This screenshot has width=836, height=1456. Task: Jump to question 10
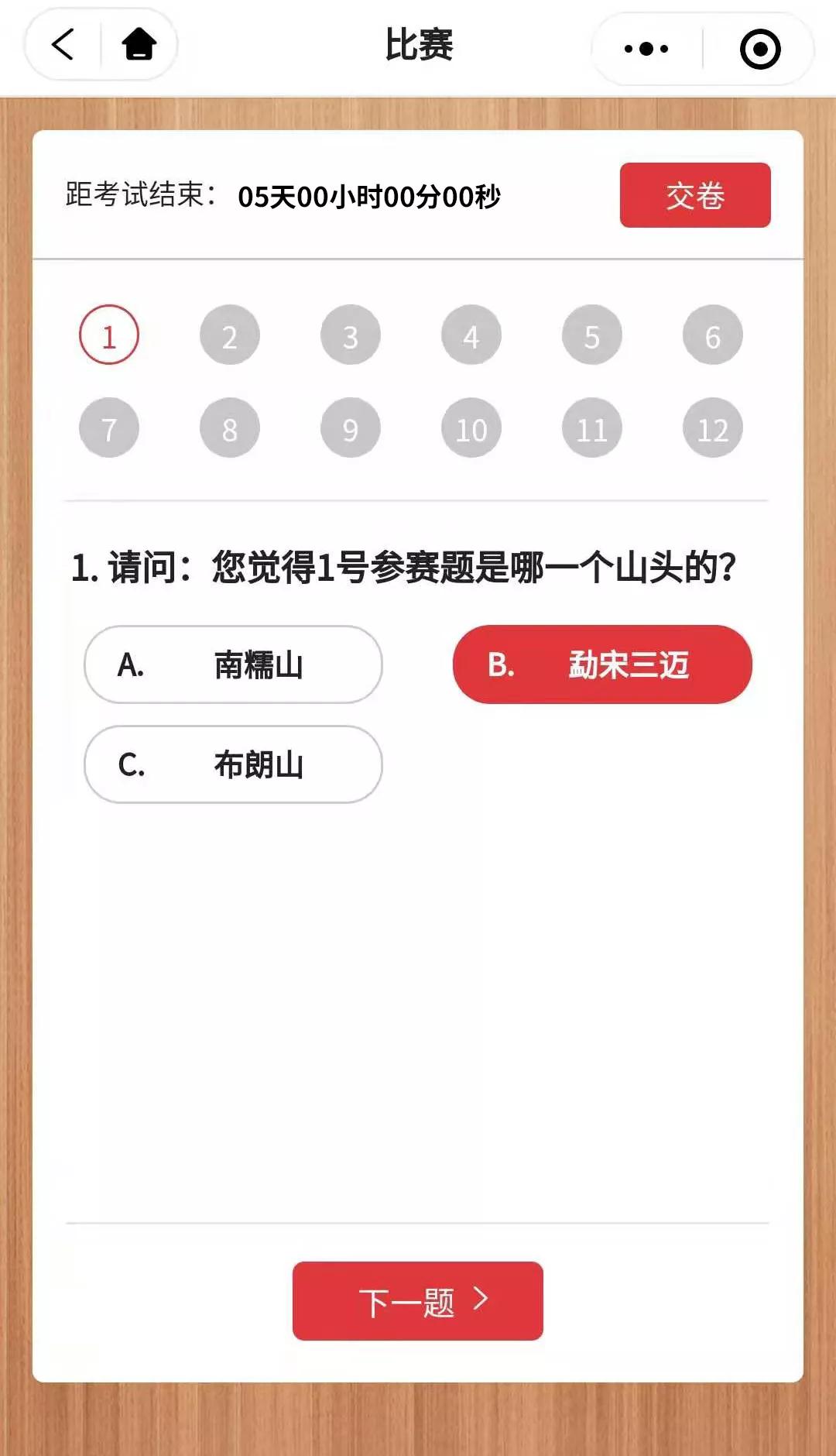471,428
